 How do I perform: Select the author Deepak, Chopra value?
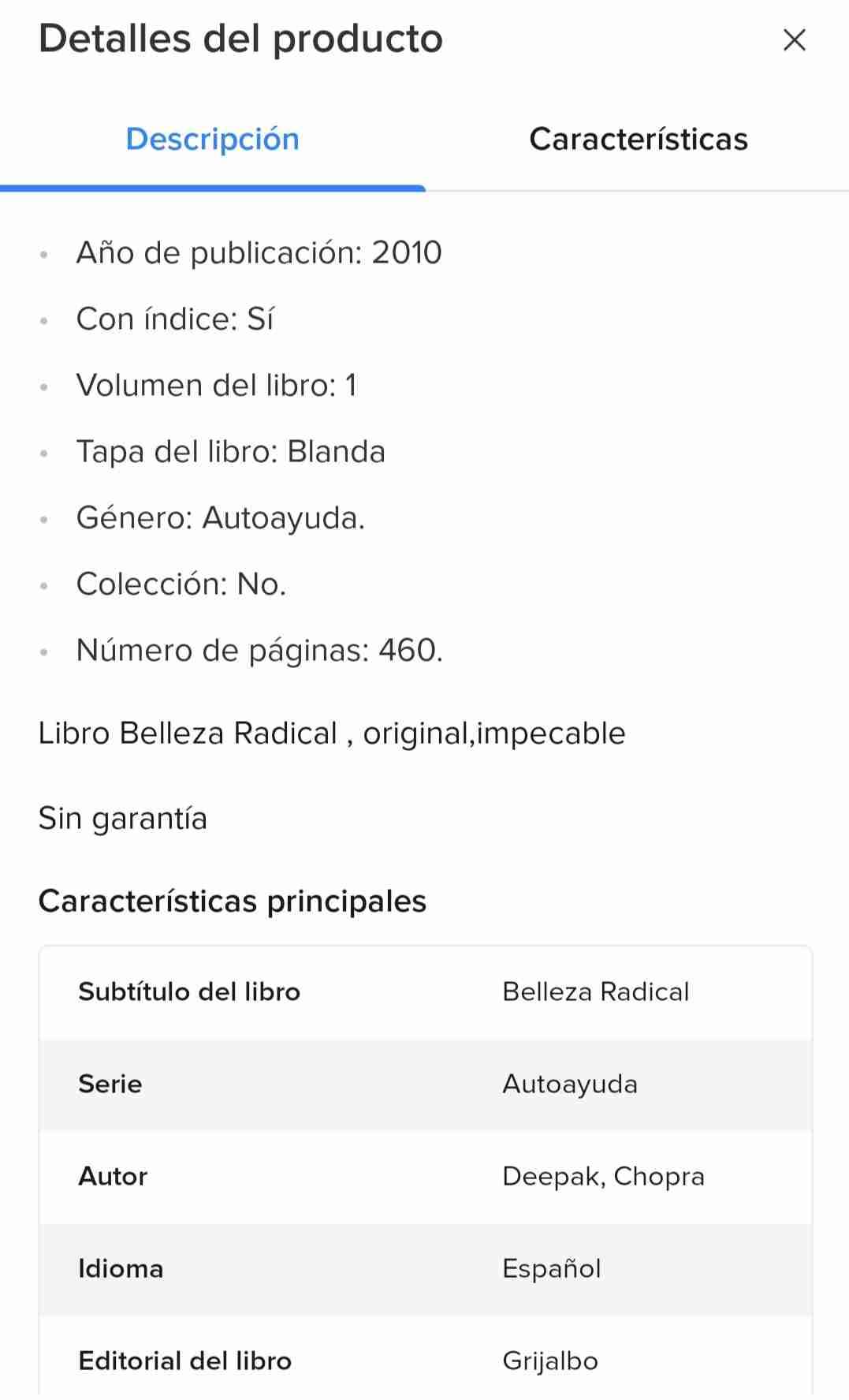pyautogui.click(x=604, y=1176)
